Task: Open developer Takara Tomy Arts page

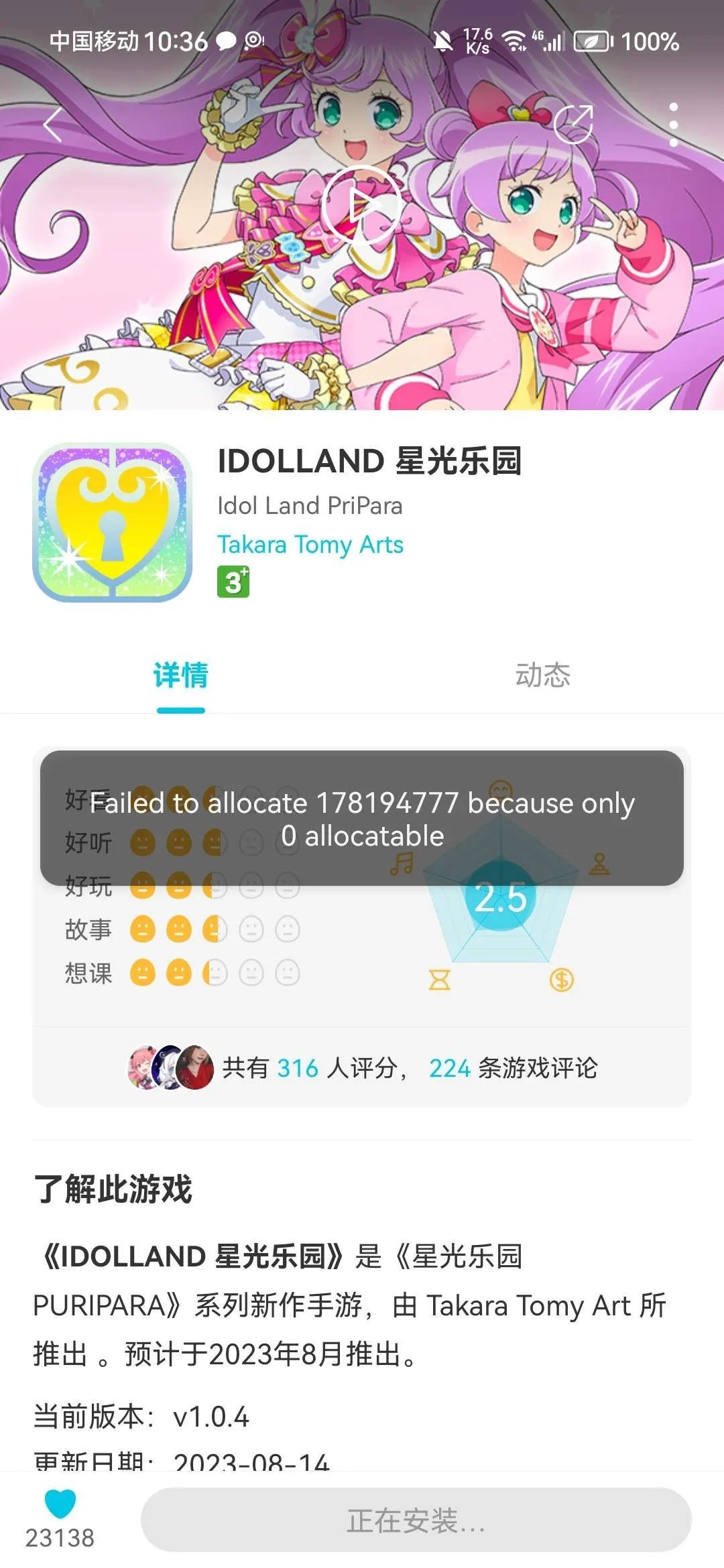Action: [x=310, y=545]
